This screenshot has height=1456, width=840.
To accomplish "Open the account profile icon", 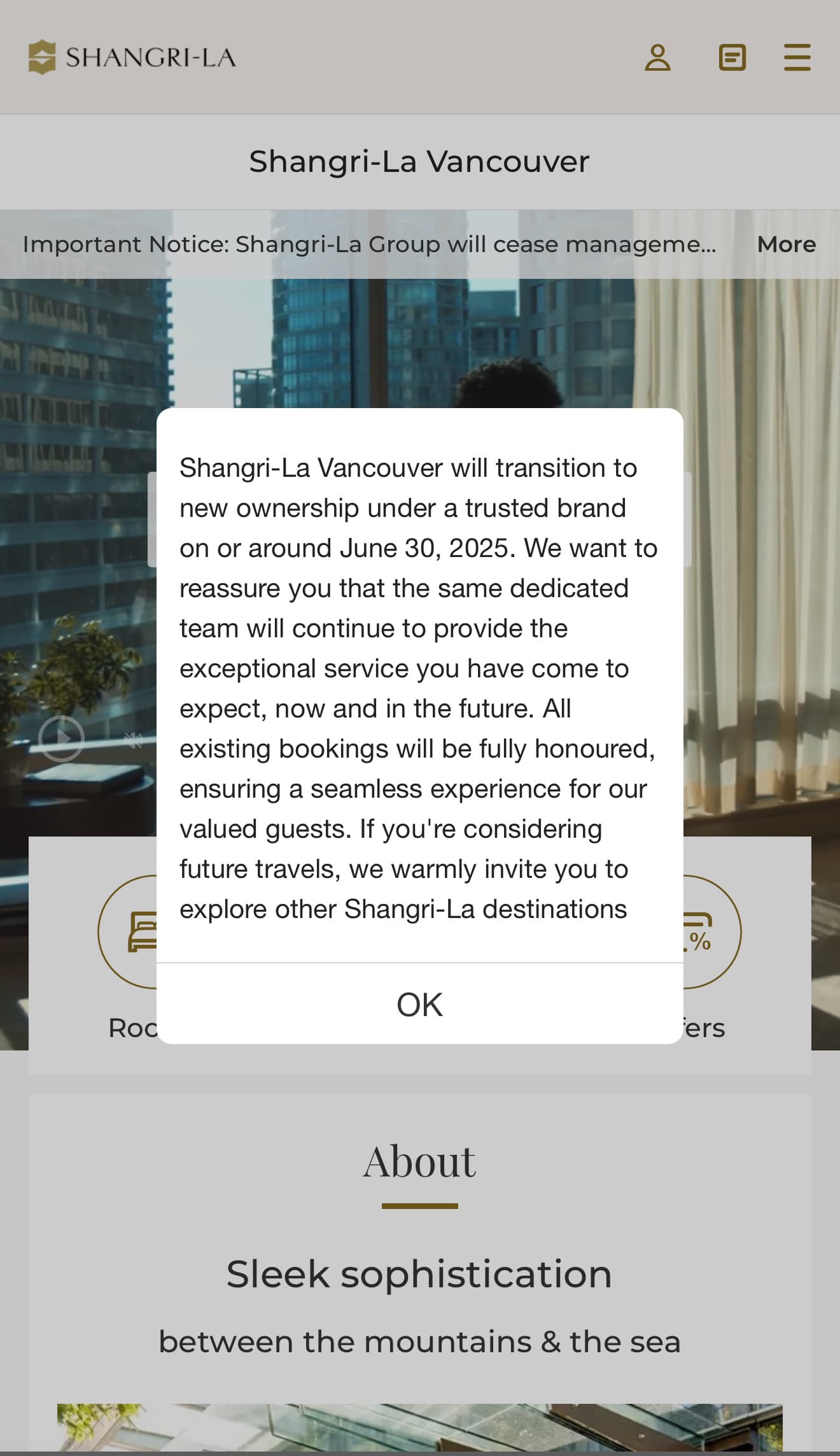I will pyautogui.click(x=657, y=57).
